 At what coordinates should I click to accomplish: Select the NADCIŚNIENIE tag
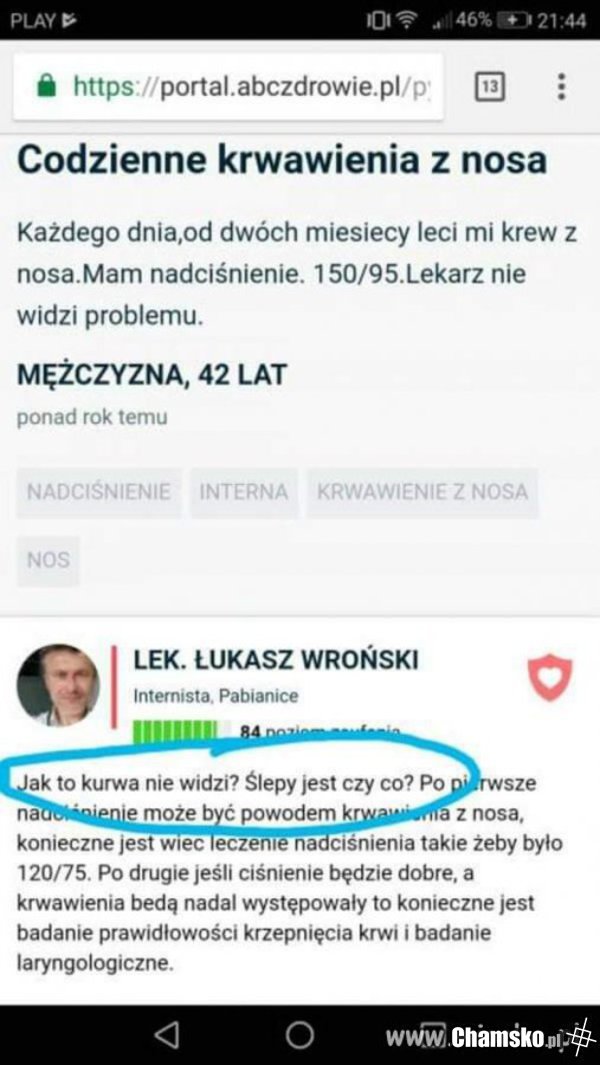pos(99,492)
